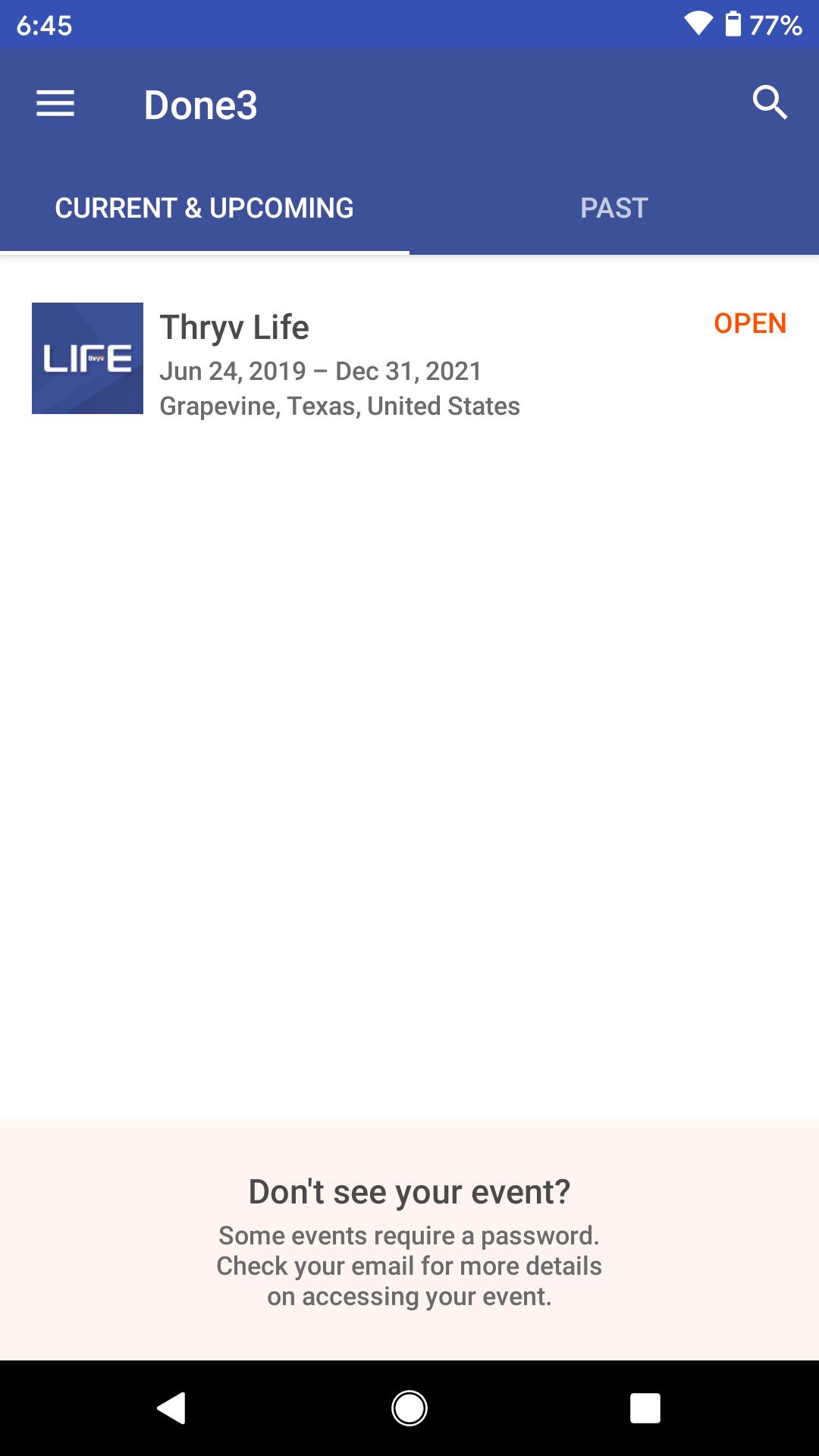Viewport: 819px width, 1456px height.
Task: Tap Open for the Thryv Life event
Action: pos(749,324)
